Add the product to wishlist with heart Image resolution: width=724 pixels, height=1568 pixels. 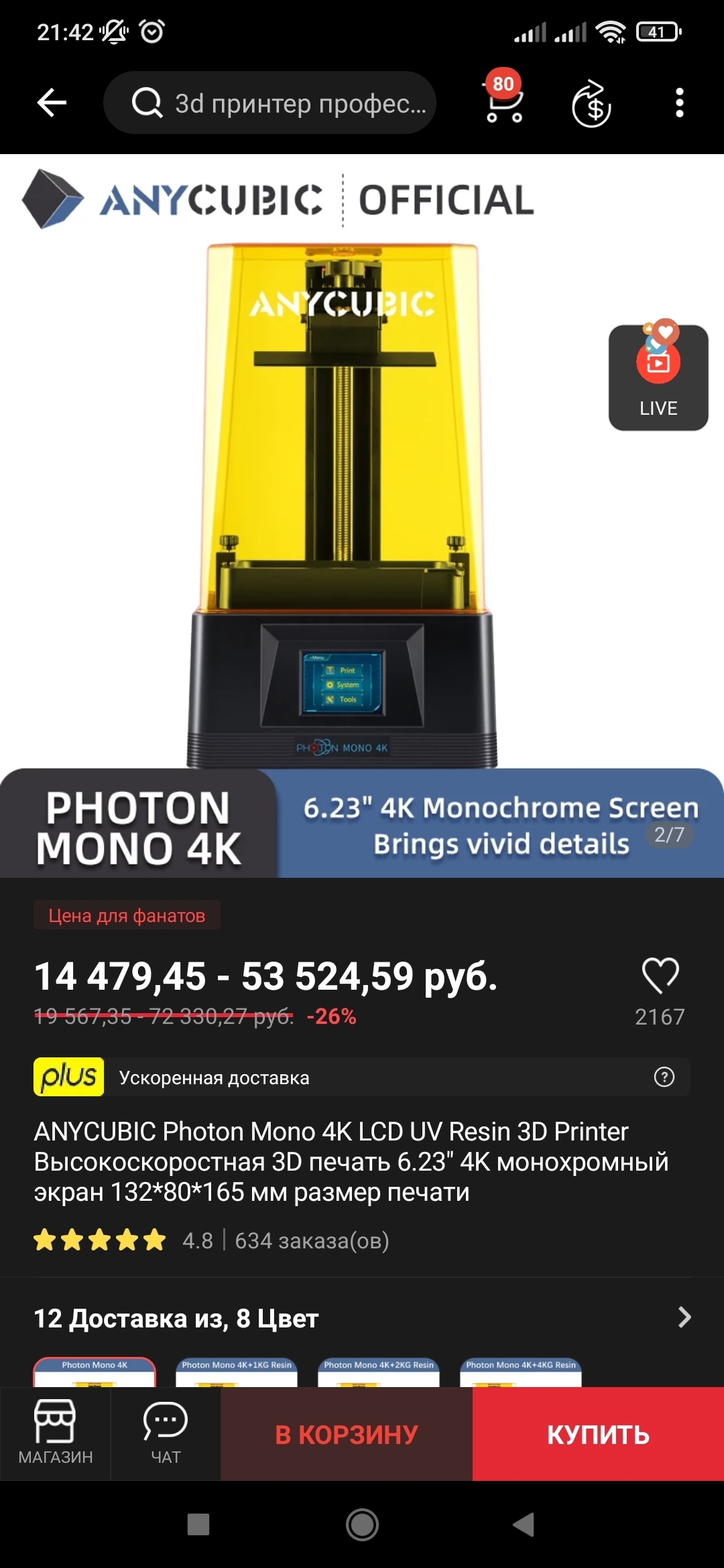pyautogui.click(x=660, y=975)
